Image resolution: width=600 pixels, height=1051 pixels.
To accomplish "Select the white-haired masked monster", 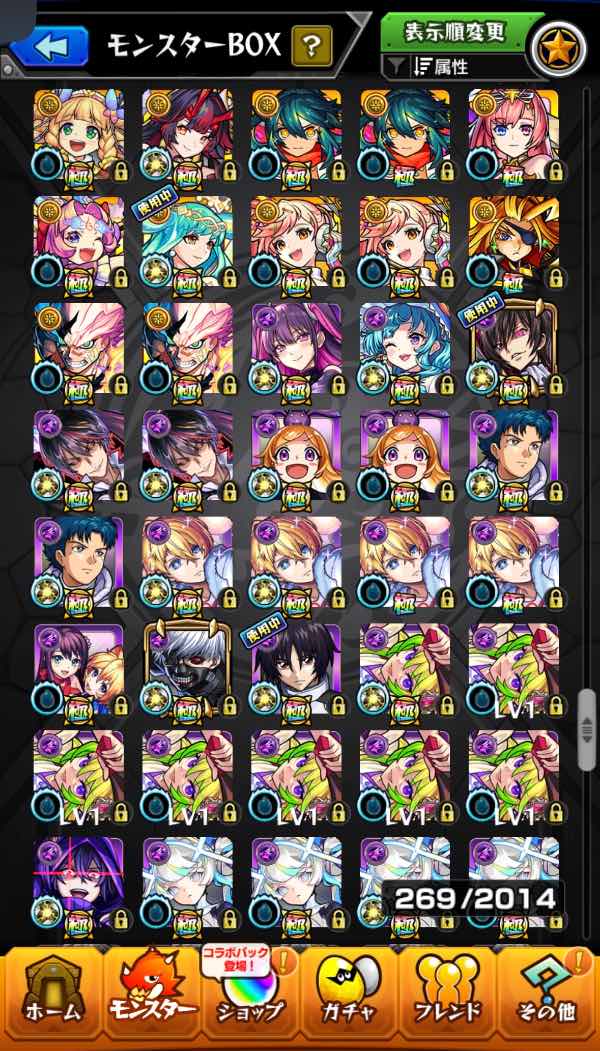I will pos(187,669).
